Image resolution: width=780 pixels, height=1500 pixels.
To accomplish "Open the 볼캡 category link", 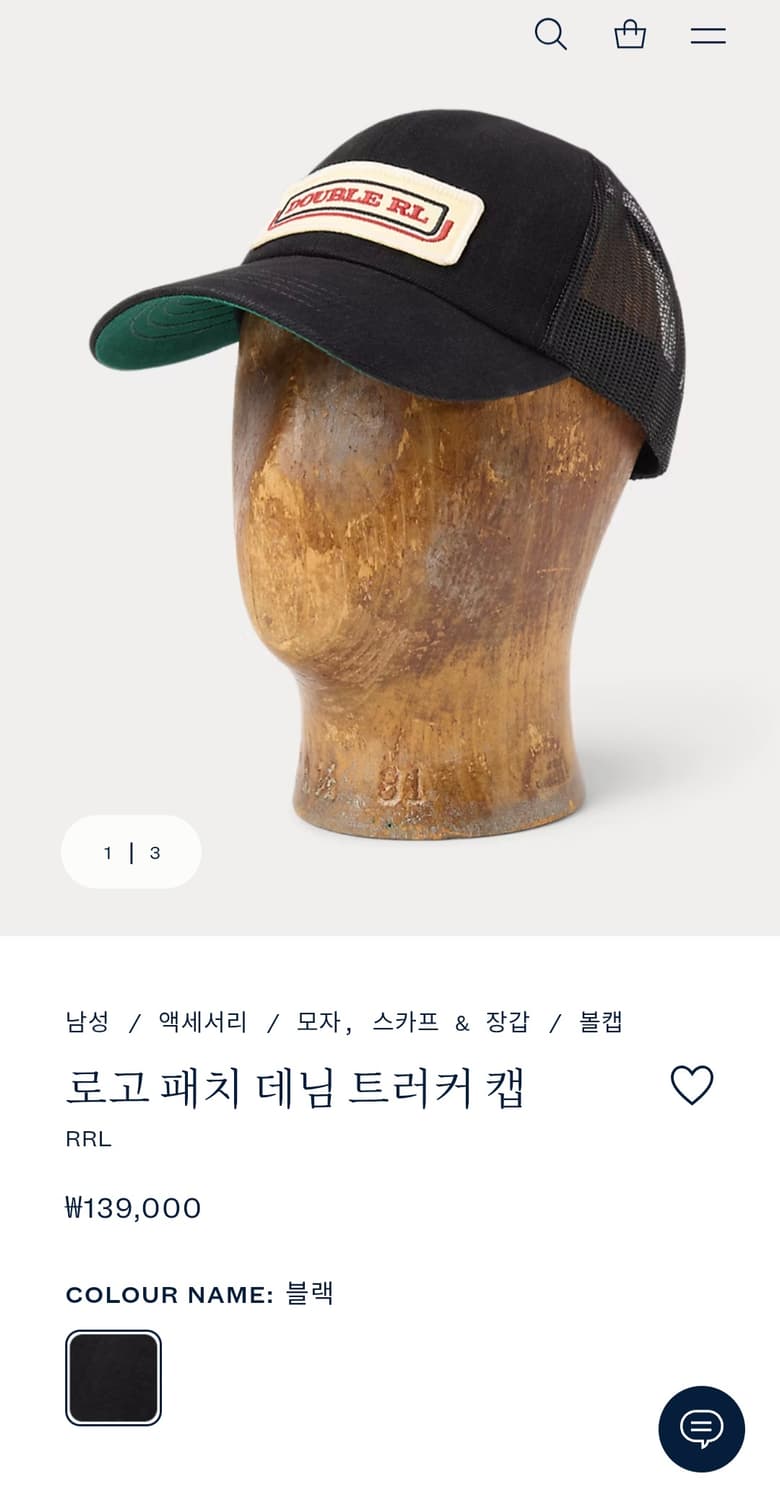I will pyautogui.click(x=601, y=1022).
